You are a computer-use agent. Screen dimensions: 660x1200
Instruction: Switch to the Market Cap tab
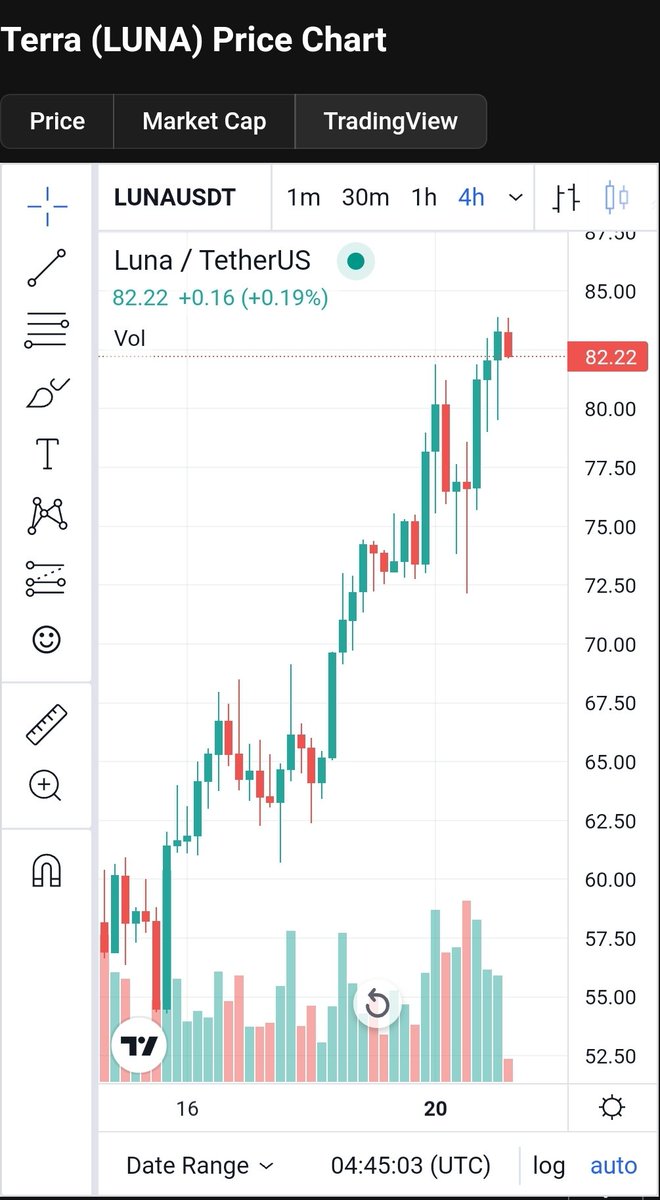pyautogui.click(x=204, y=122)
